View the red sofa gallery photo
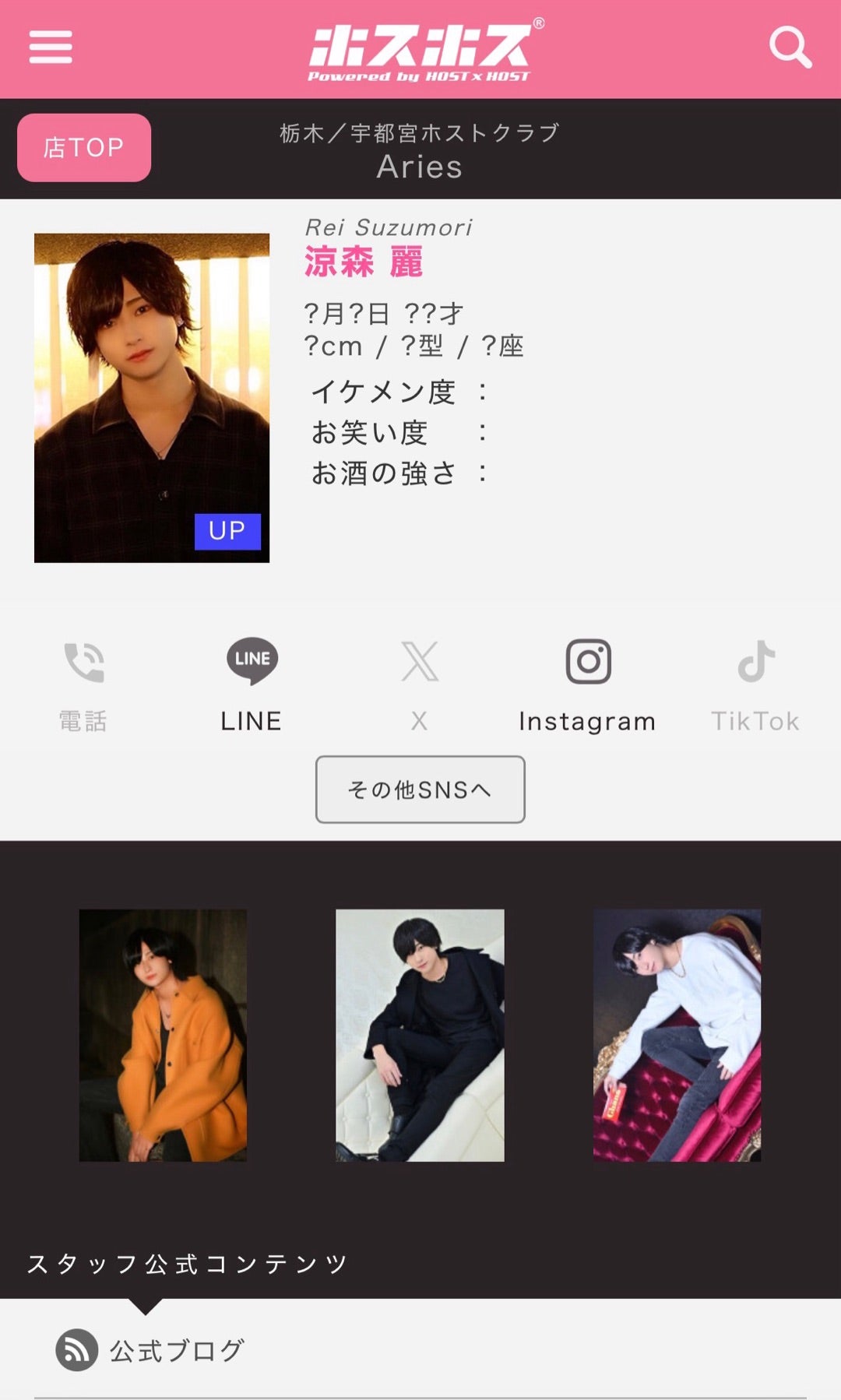Screen dimensions: 841x1400 click(x=677, y=1035)
